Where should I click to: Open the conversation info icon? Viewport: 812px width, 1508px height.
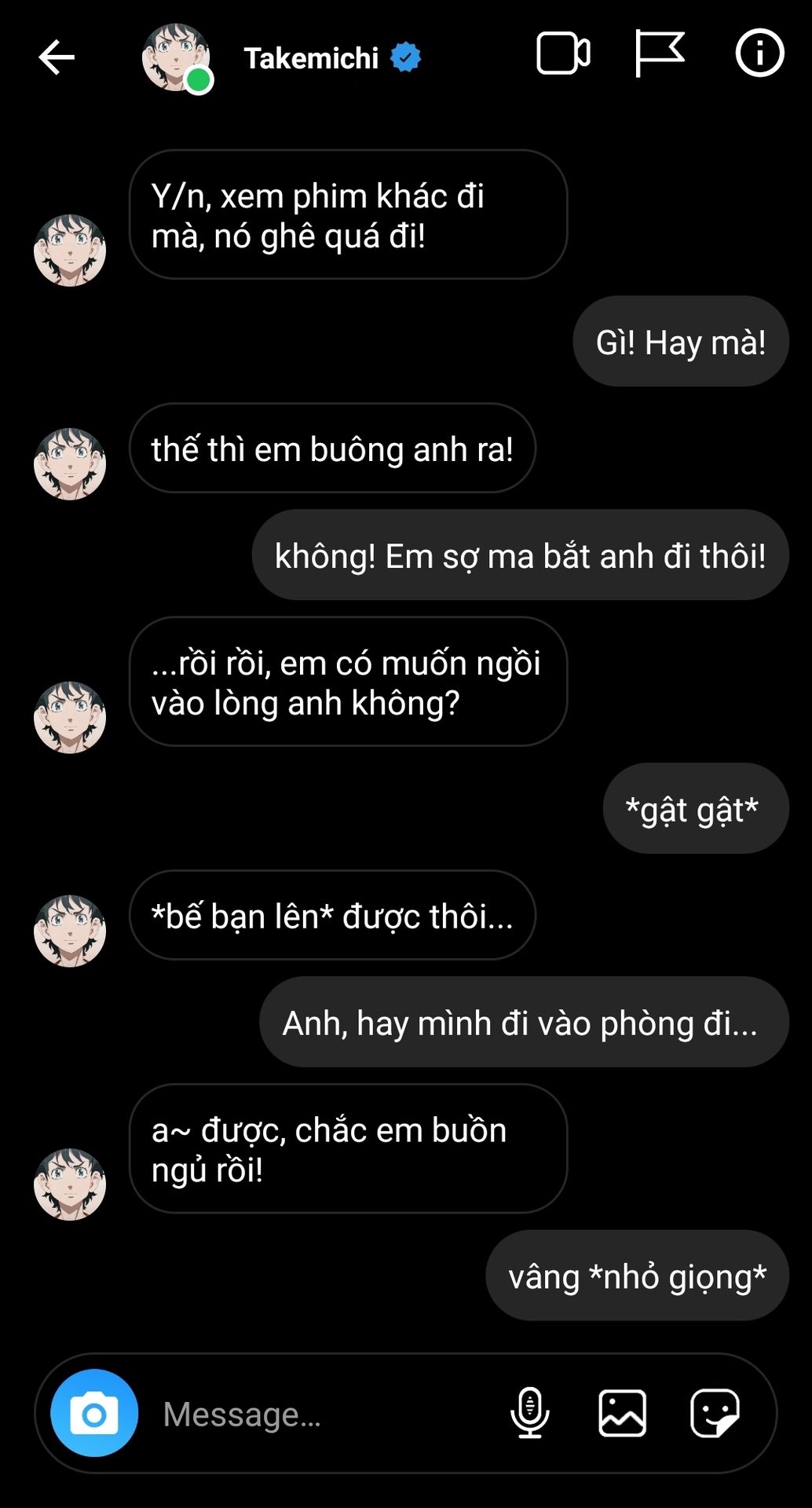tap(759, 53)
